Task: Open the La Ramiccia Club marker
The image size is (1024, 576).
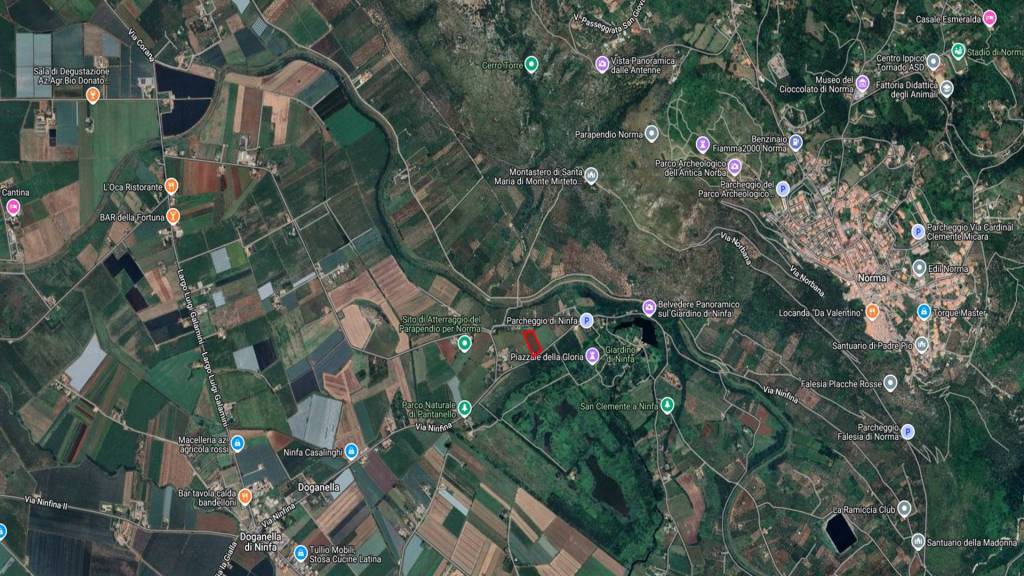Action: click(x=904, y=508)
